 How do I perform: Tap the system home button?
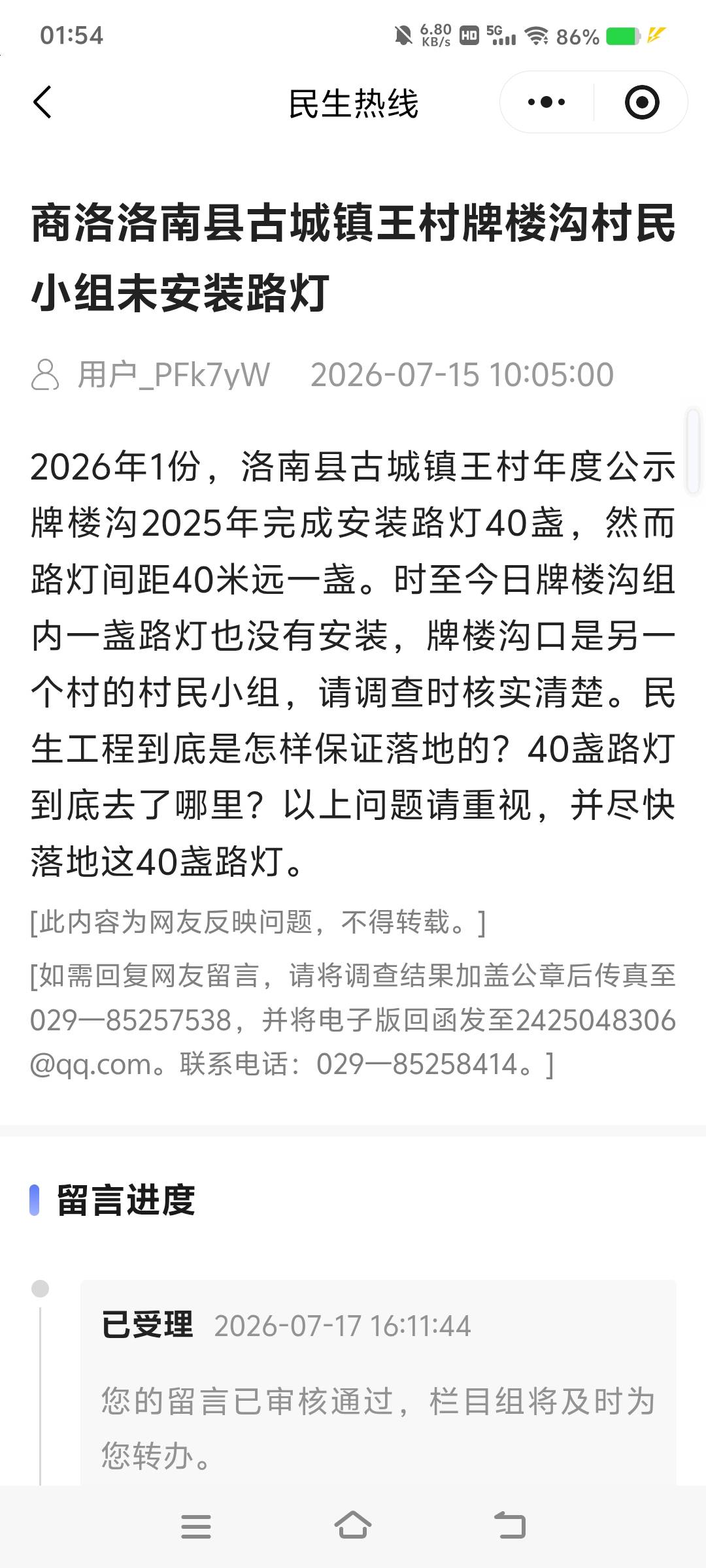(353, 1526)
